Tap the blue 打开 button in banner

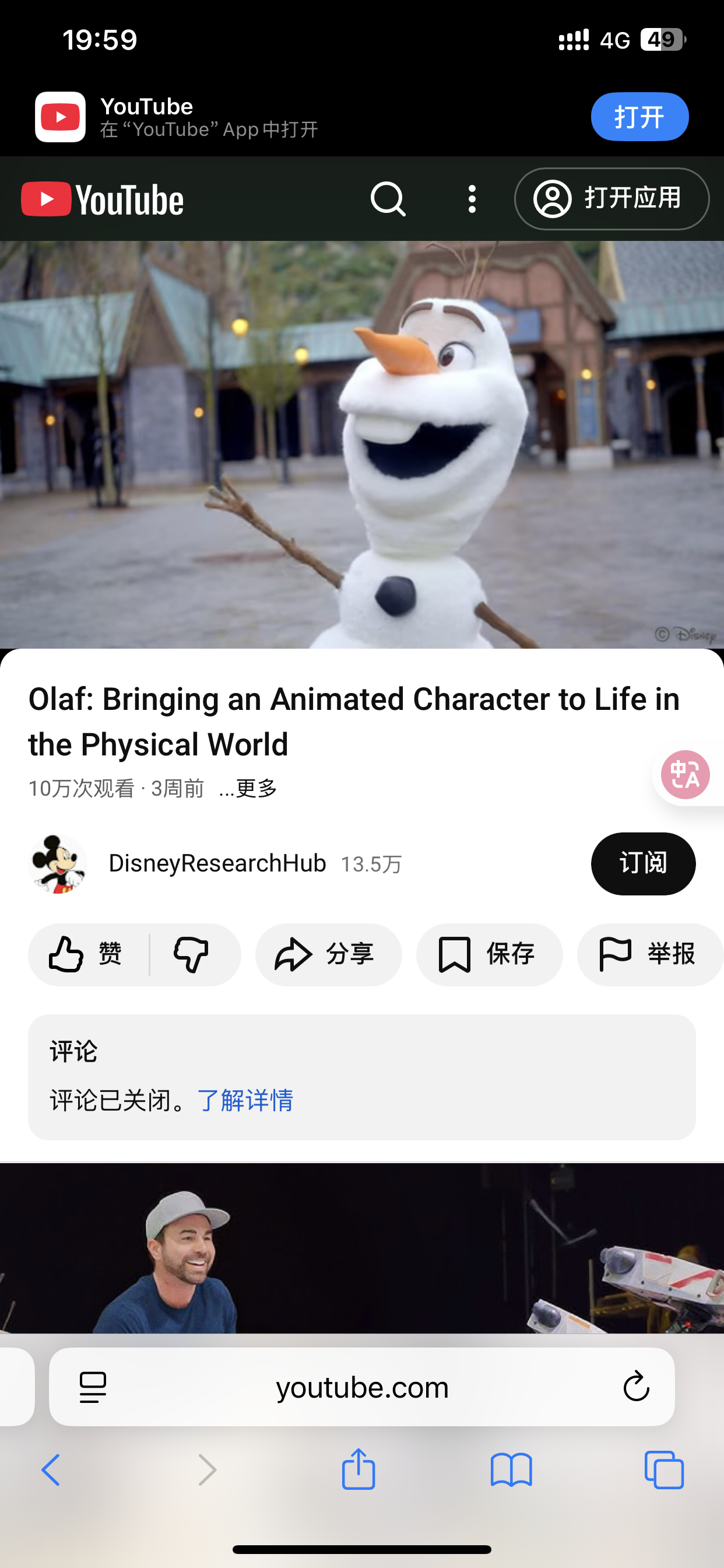click(639, 116)
